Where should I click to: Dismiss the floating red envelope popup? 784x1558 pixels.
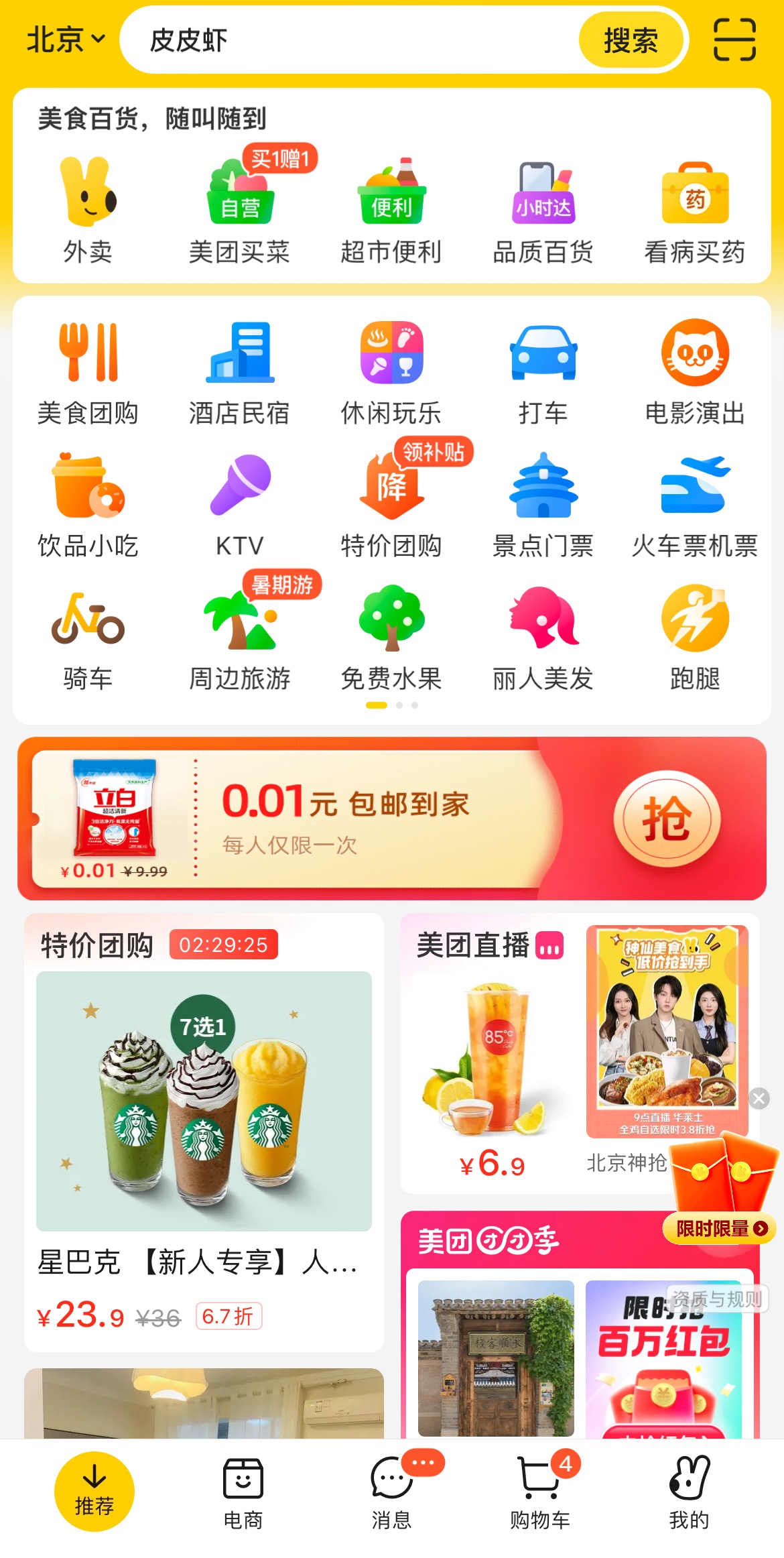point(759,1098)
